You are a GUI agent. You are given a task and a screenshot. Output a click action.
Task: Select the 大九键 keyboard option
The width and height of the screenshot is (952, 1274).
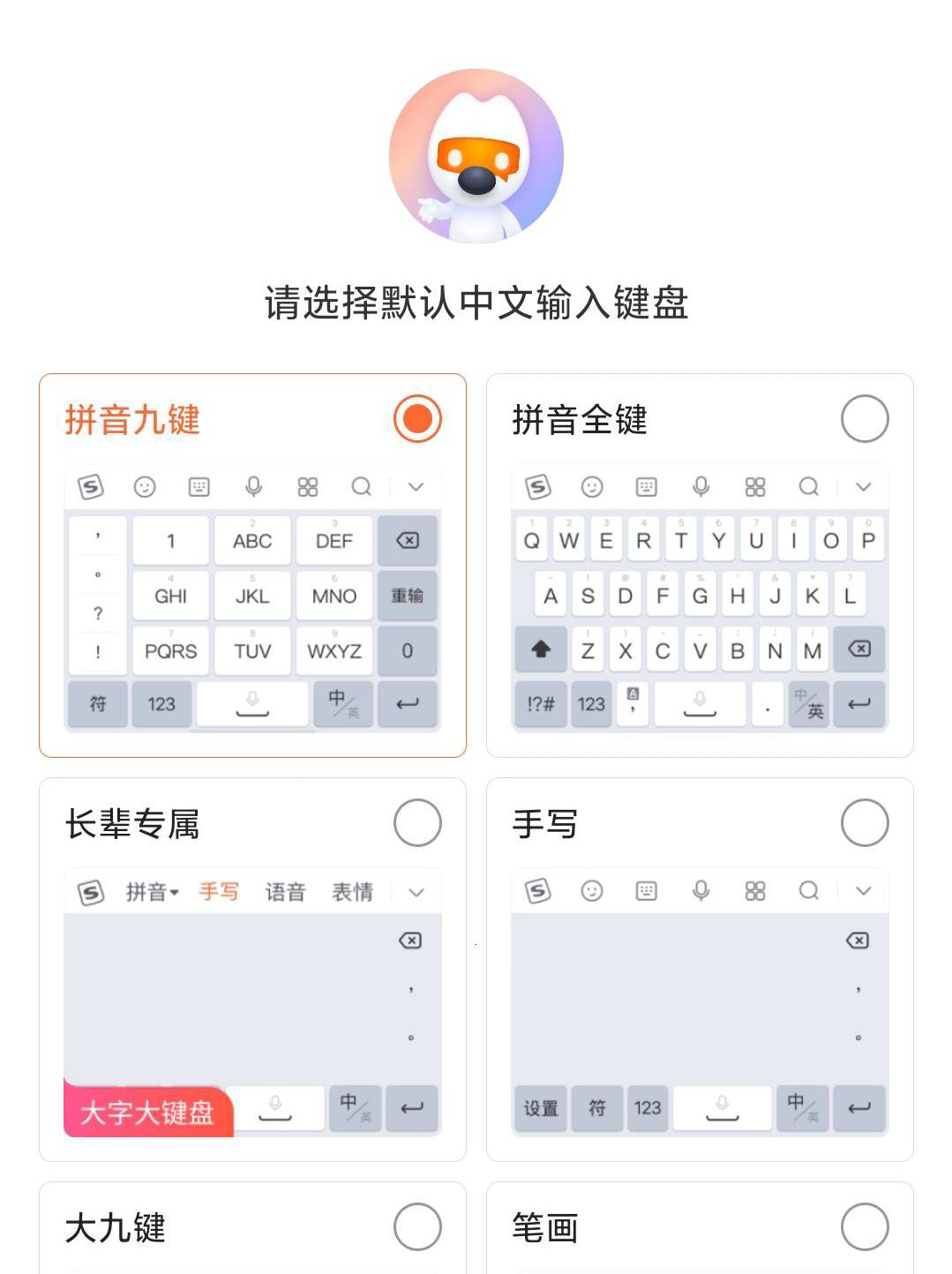point(417,1226)
